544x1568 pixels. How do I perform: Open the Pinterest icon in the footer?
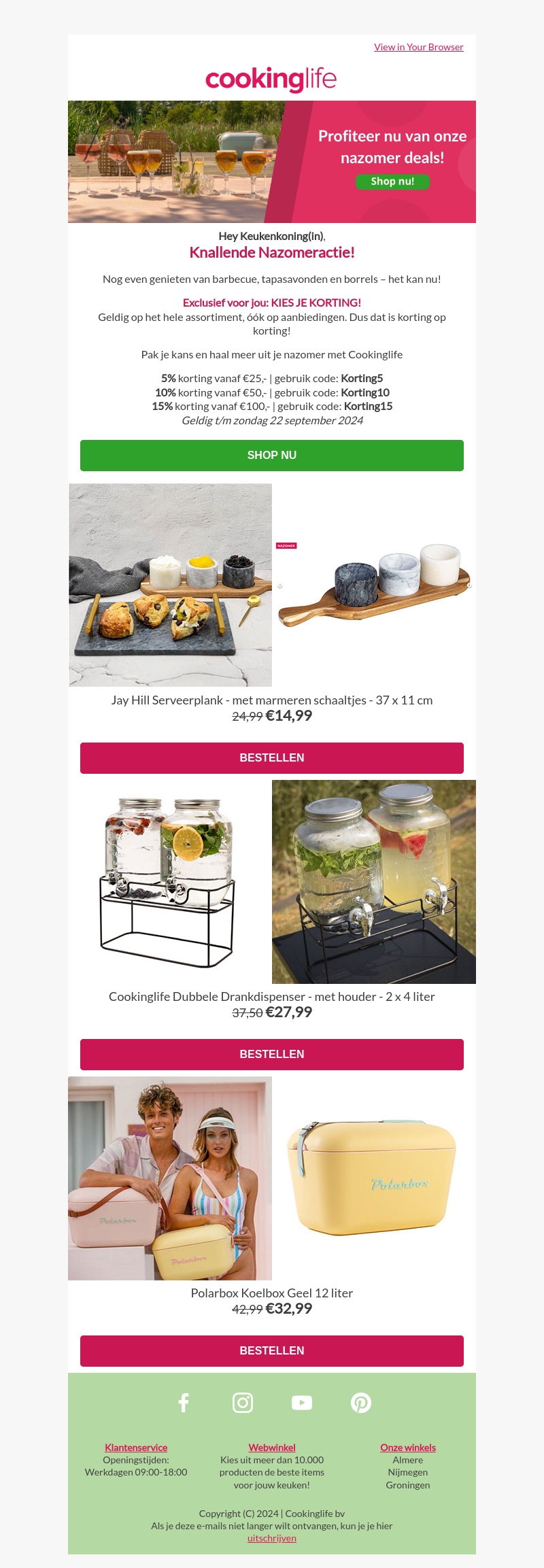coord(361,1402)
